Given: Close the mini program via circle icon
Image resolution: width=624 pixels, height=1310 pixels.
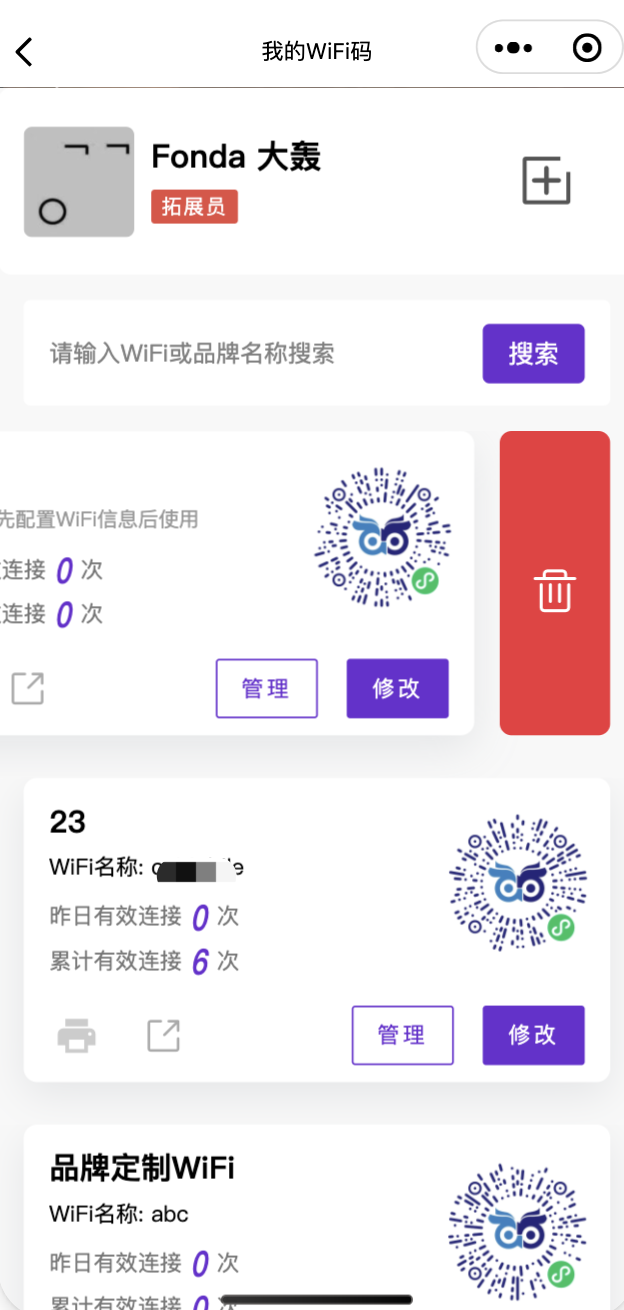Looking at the screenshot, I should click(x=586, y=48).
